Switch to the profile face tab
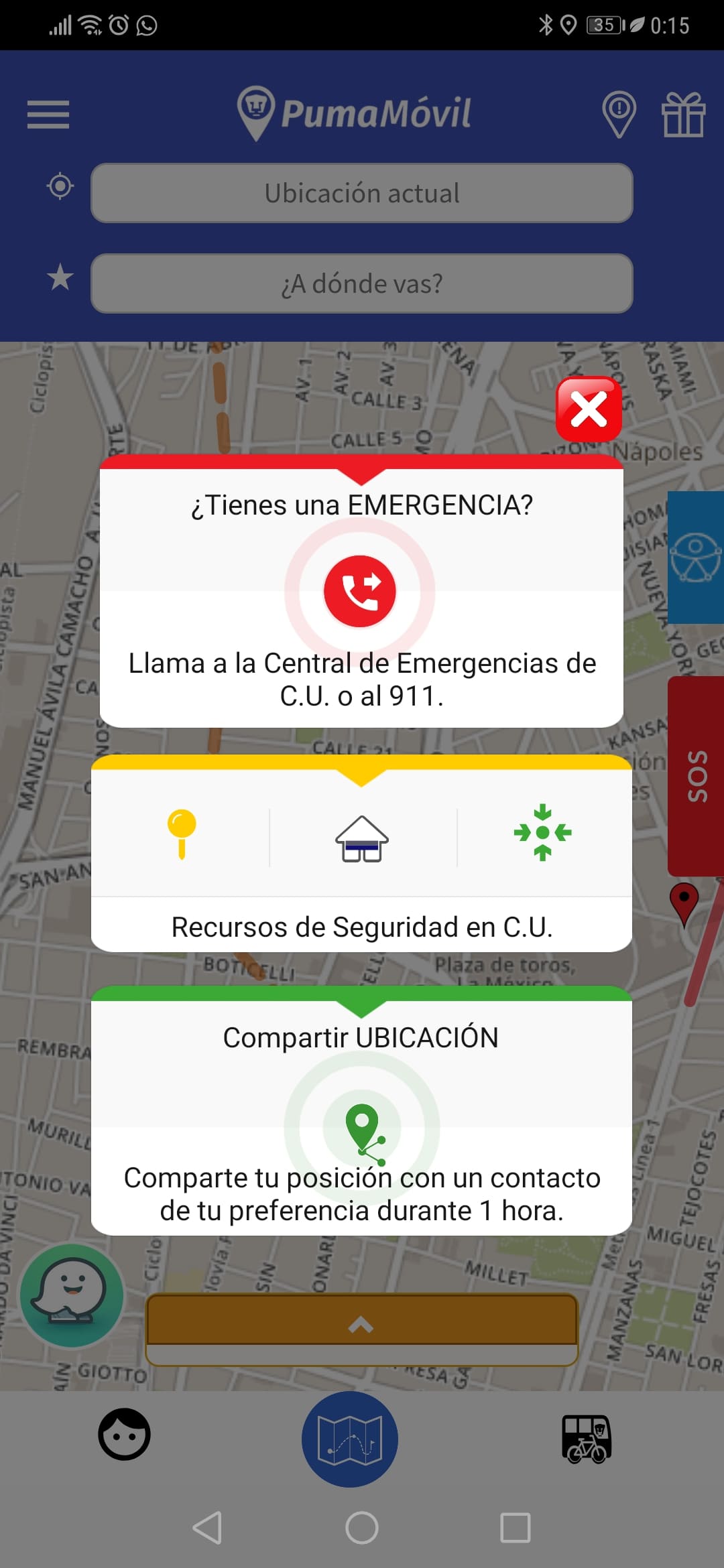Viewport: 724px width, 1568px height. tap(124, 1434)
